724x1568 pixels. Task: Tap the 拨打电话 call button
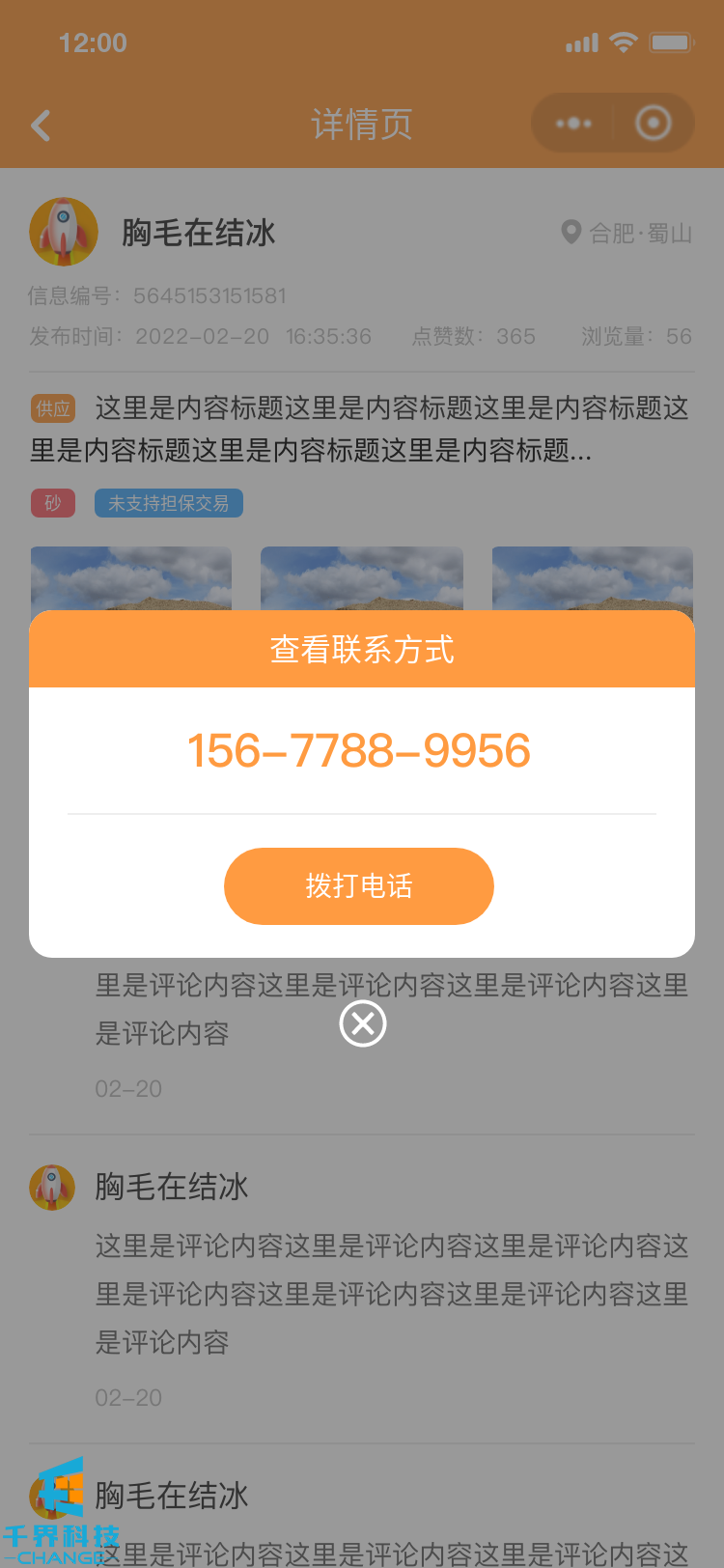[x=359, y=885]
